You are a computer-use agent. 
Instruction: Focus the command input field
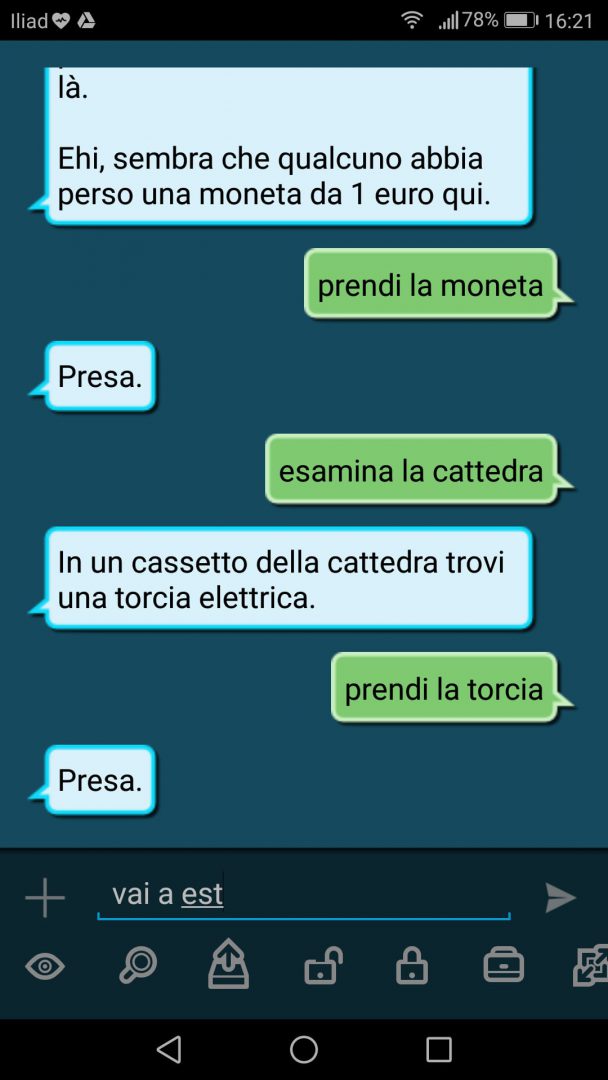click(x=303, y=894)
